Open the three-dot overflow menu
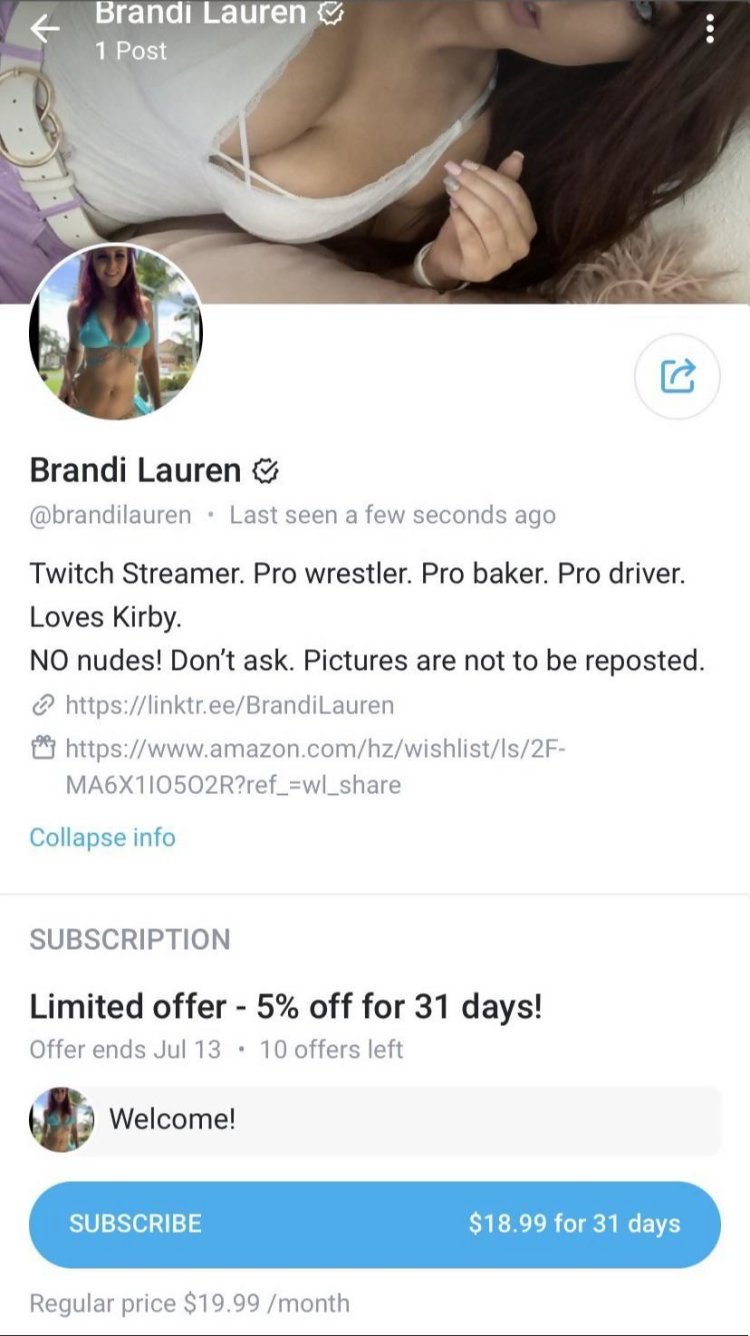The image size is (750, 1336). (709, 29)
